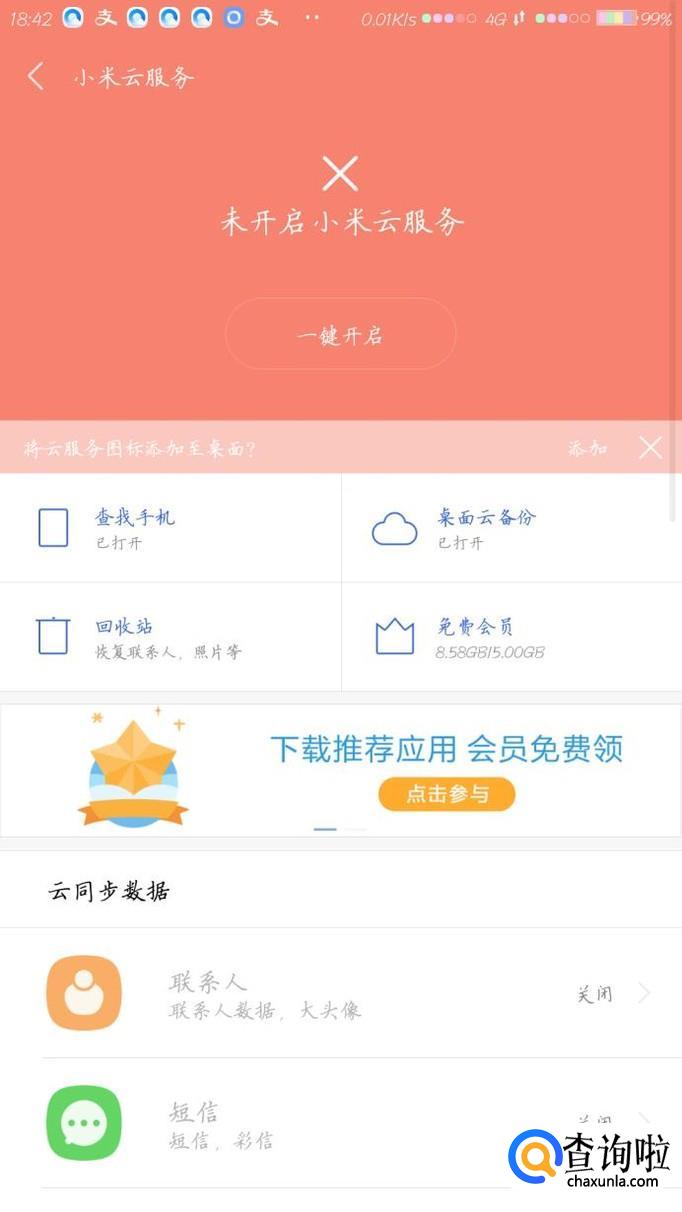Open 桌面云备份 settings
682x1212 pixels.
point(510,528)
